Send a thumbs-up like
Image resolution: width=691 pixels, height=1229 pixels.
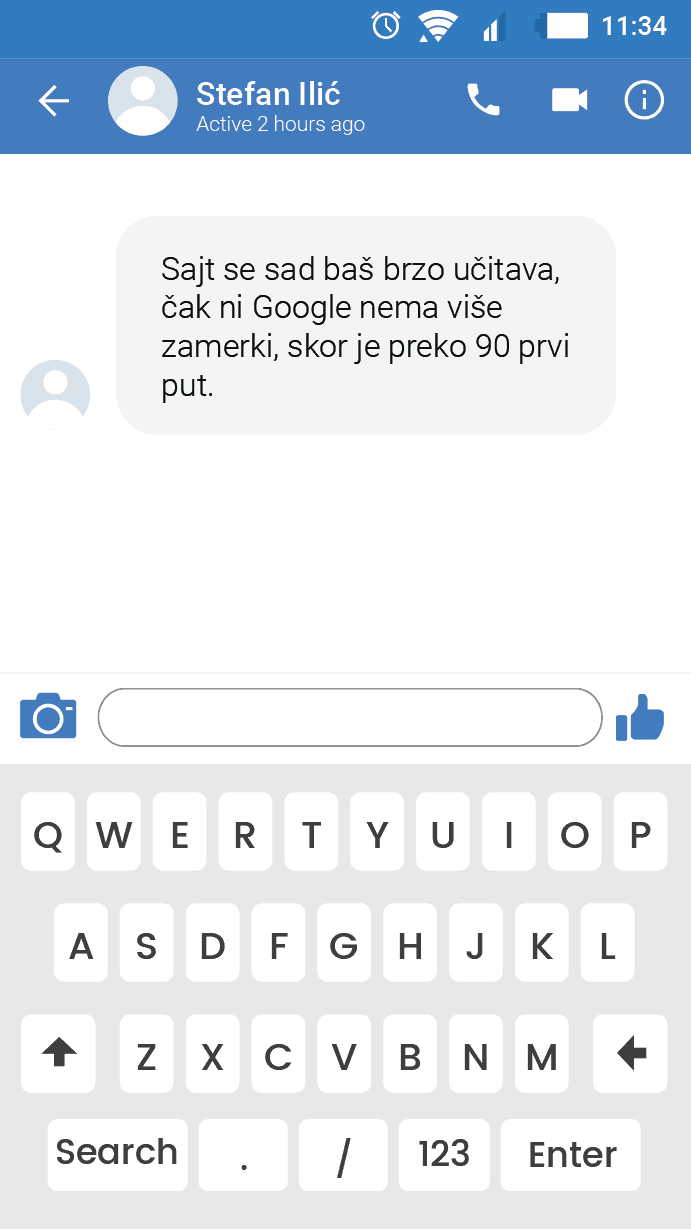640,717
